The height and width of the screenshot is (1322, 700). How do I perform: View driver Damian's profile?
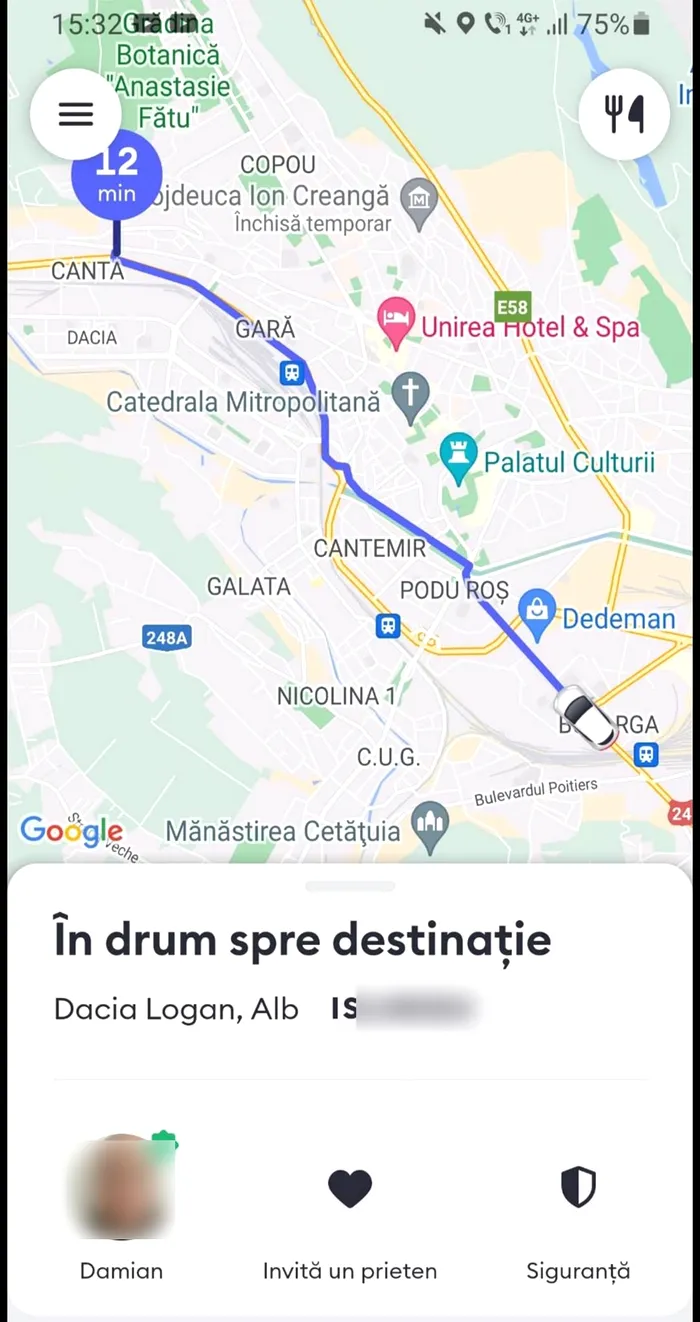click(122, 1188)
